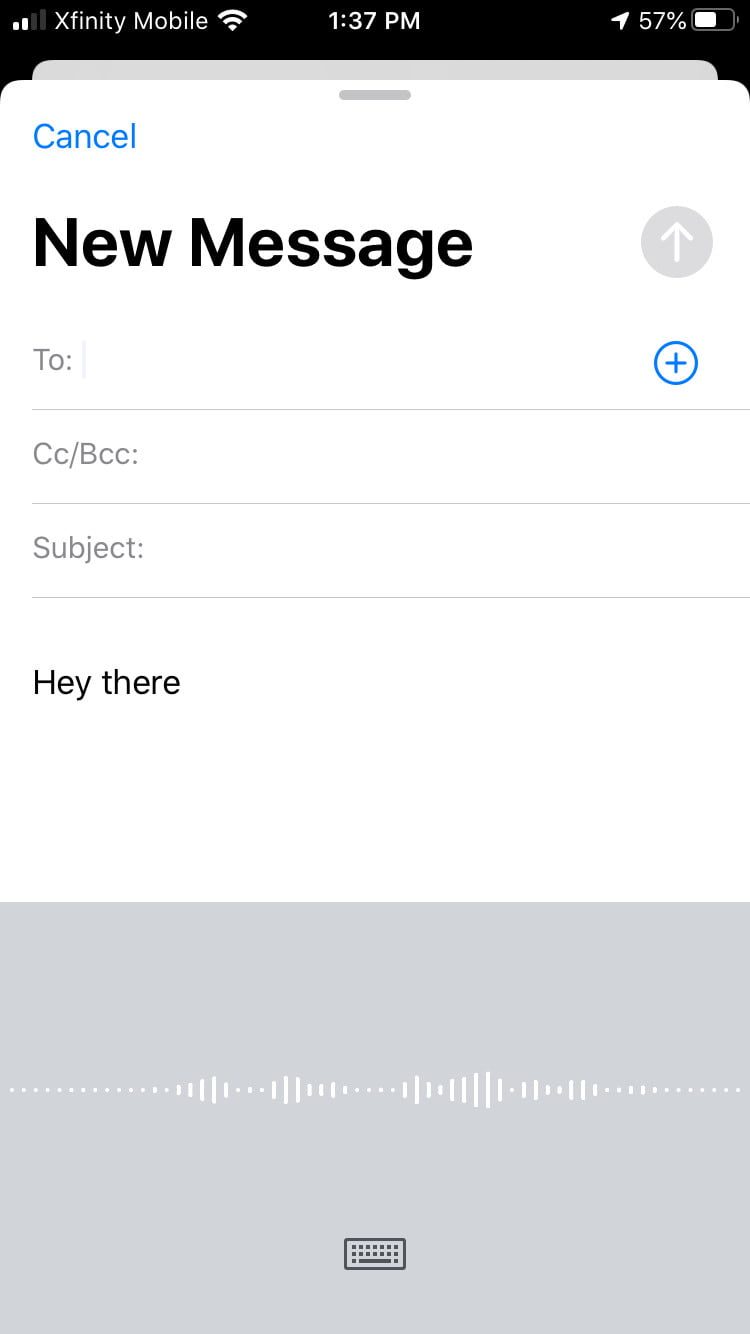Cancel the new message draft
Screen dimensions: 750x1334
tap(85, 137)
